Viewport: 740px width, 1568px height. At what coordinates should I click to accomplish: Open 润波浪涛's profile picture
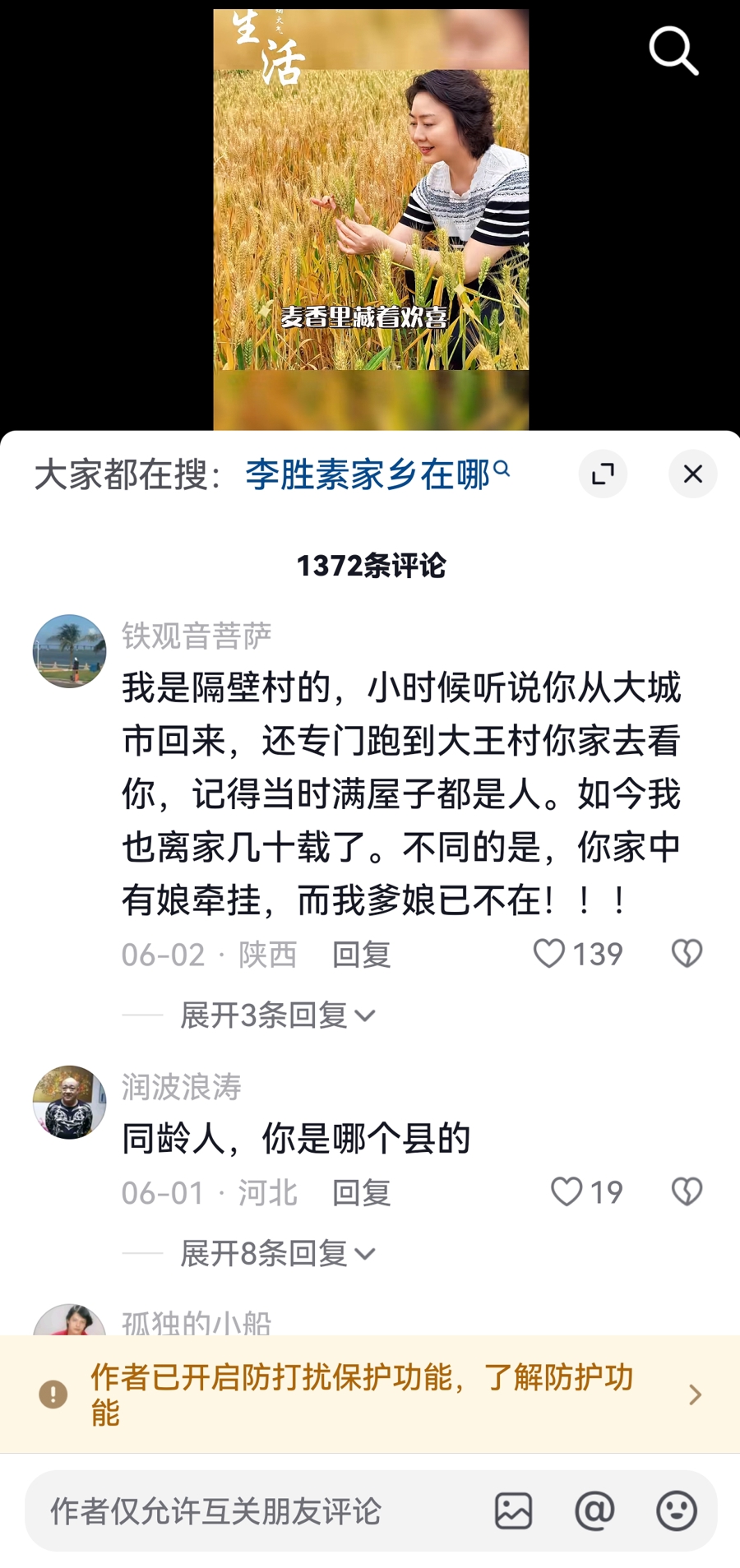click(x=70, y=1103)
